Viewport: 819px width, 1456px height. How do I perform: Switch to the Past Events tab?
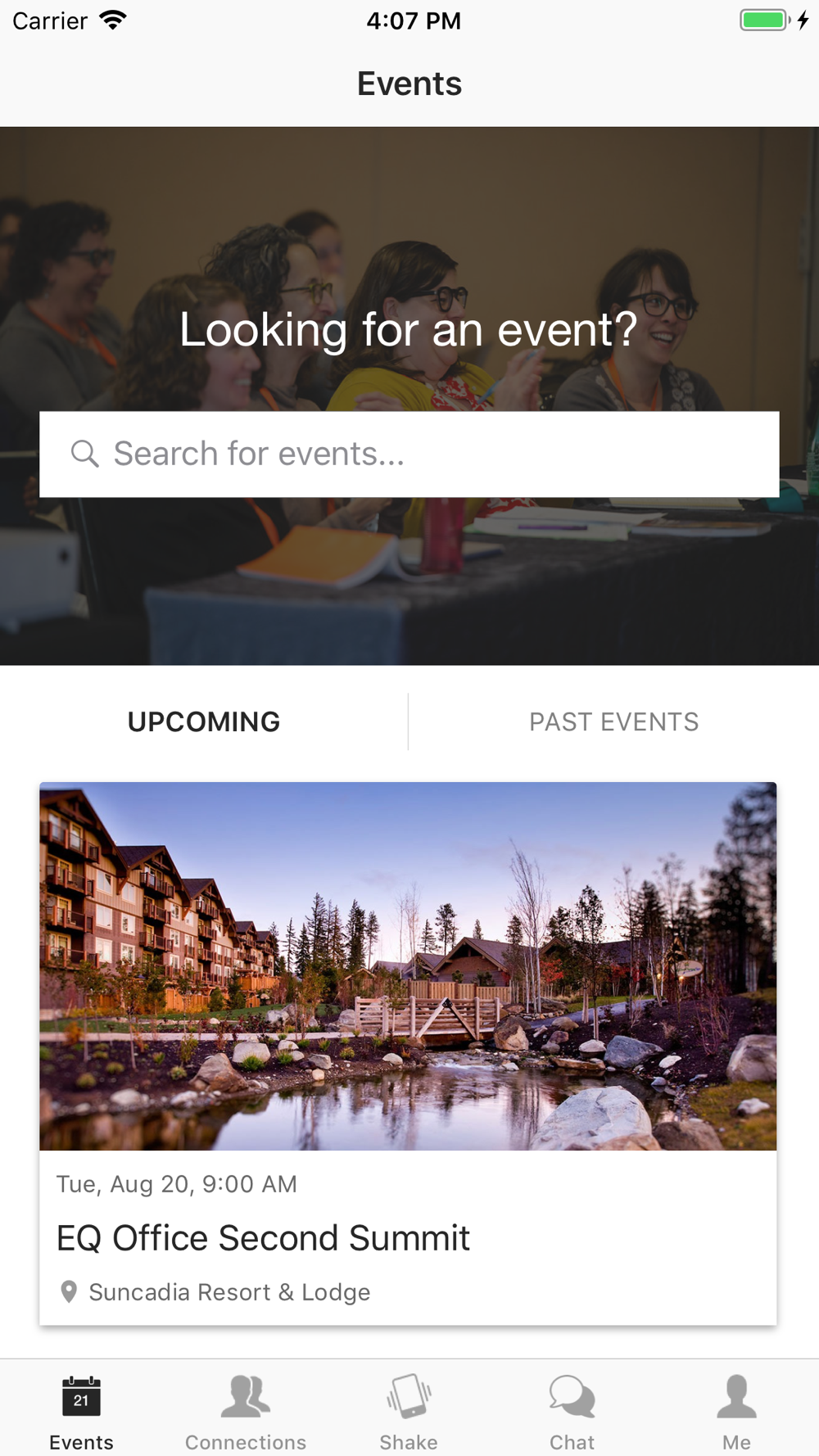click(613, 721)
